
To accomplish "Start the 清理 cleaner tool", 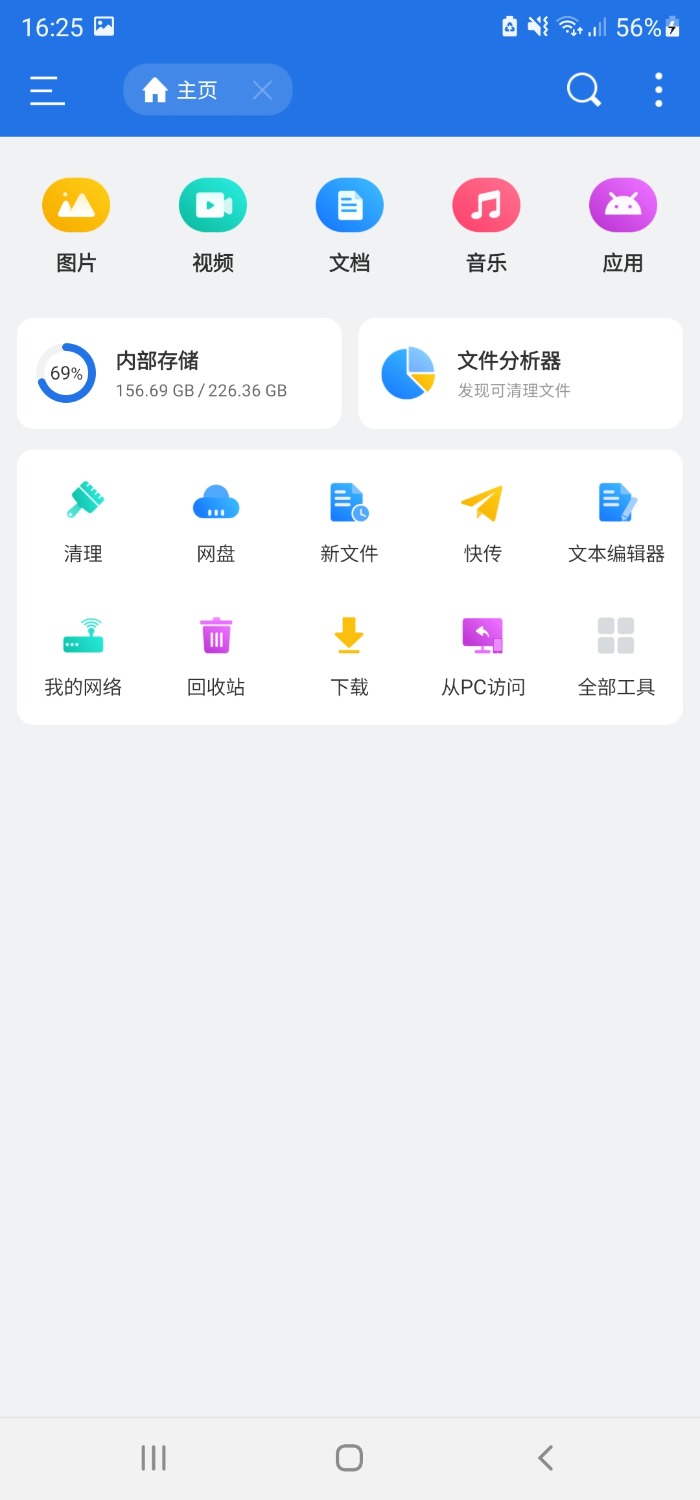I will 83,522.
